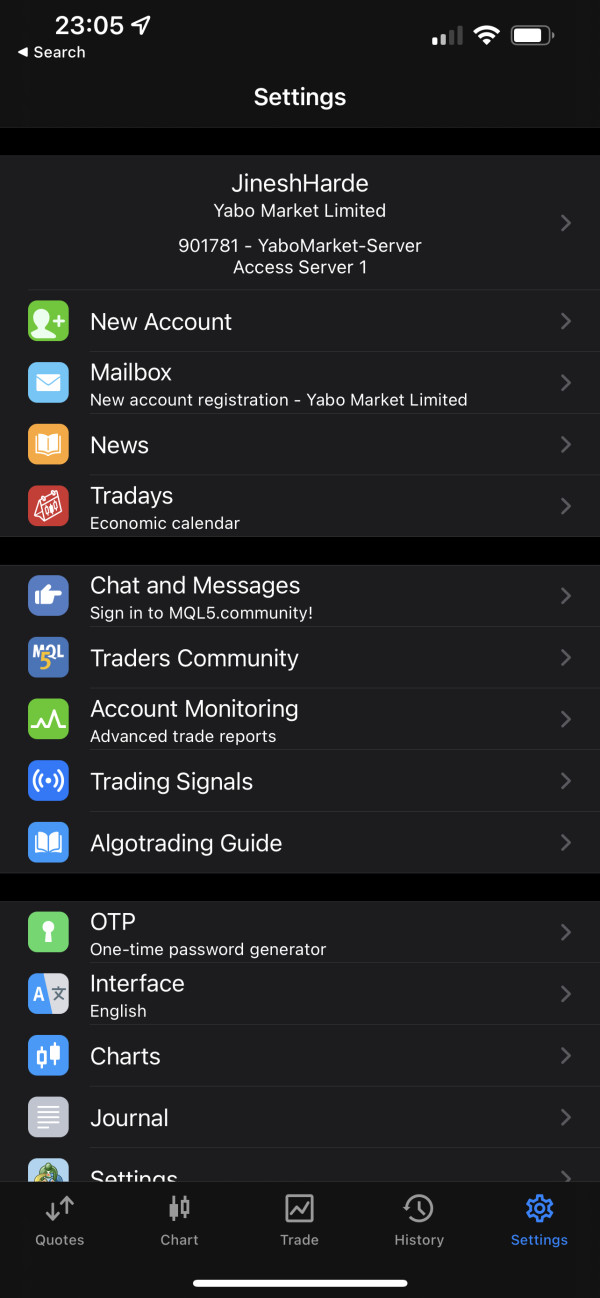
Task: Open Traders Community
Action: click(x=300, y=658)
